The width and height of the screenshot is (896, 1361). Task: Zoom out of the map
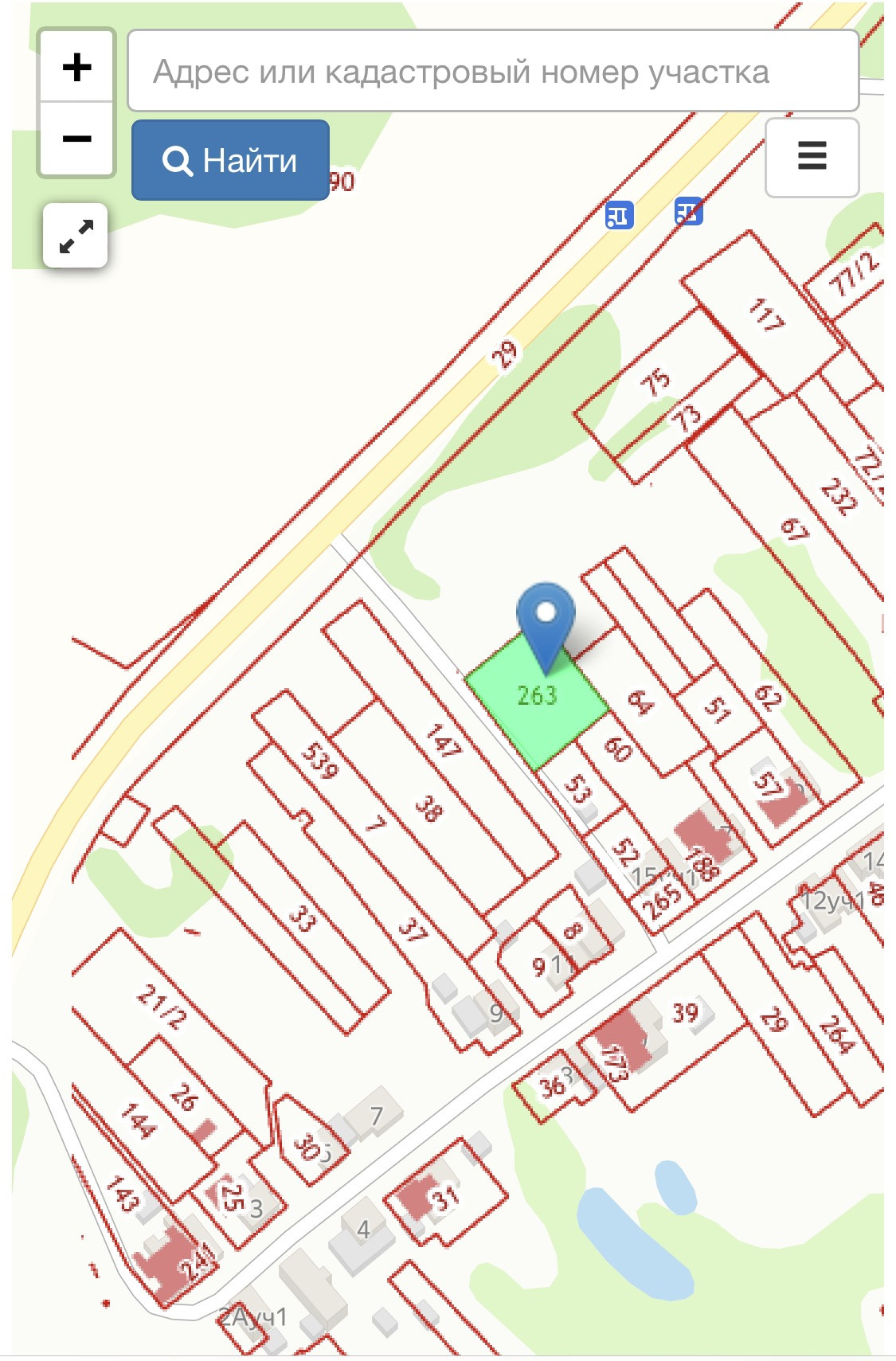tap(76, 139)
